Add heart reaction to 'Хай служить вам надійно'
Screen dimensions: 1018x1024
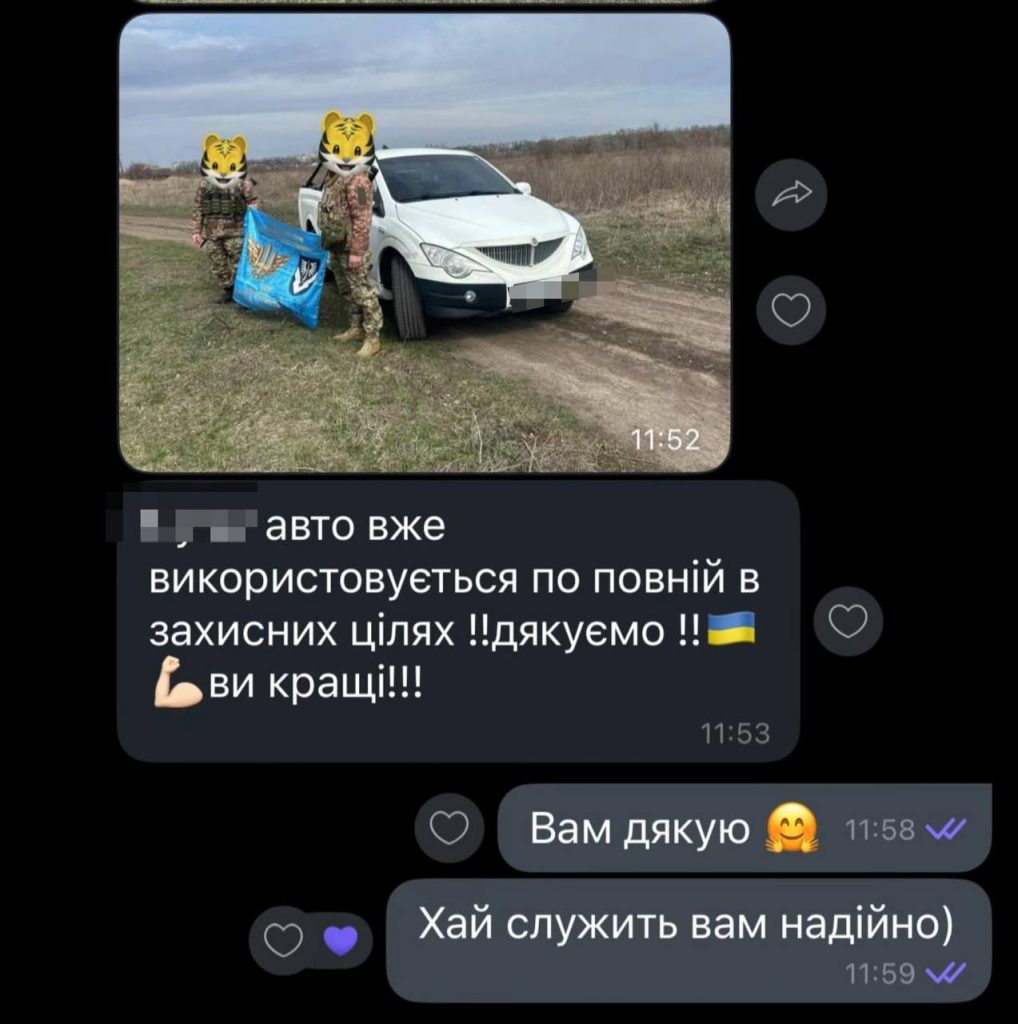[x=285, y=941]
